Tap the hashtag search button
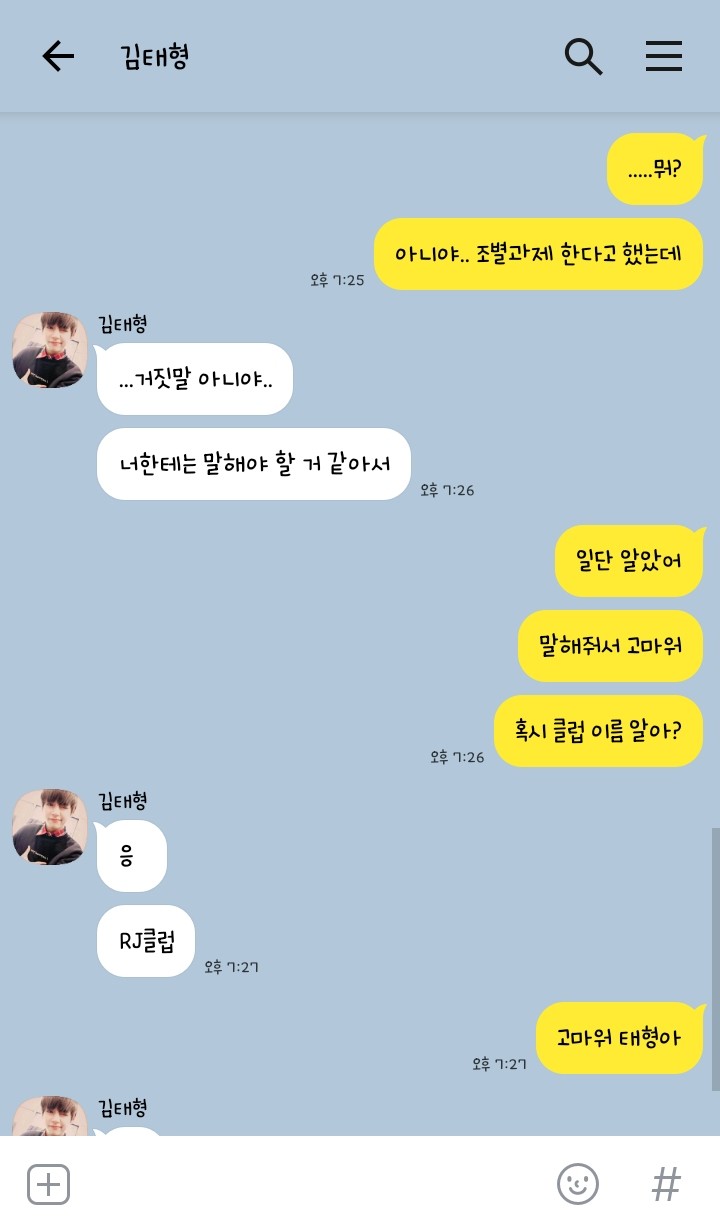The height and width of the screenshot is (1232, 720). pyautogui.click(x=666, y=1185)
